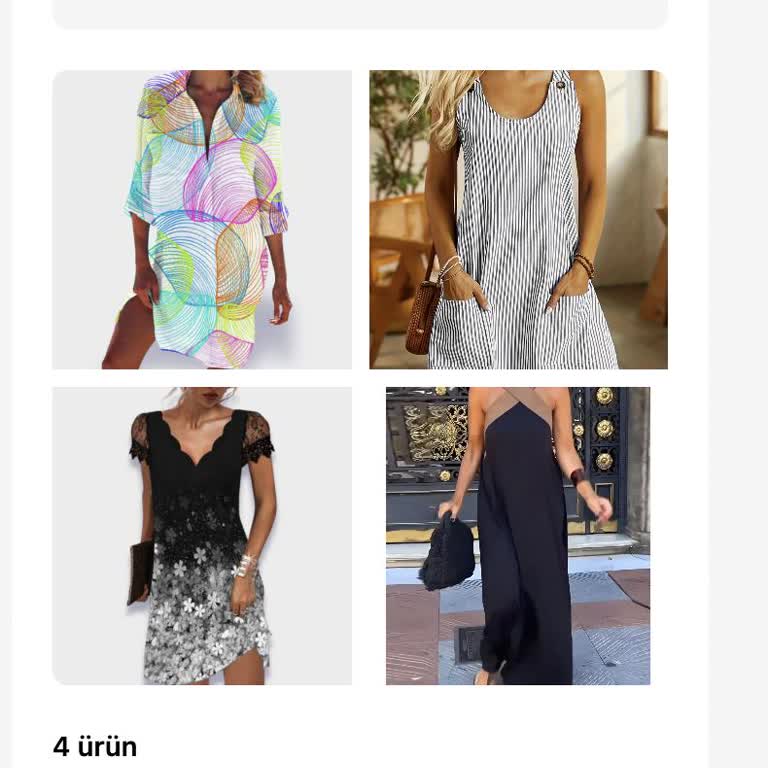Screen dimensions: 768x768
Task: Open the black floral lace-sleeve dress
Action: tap(202, 536)
